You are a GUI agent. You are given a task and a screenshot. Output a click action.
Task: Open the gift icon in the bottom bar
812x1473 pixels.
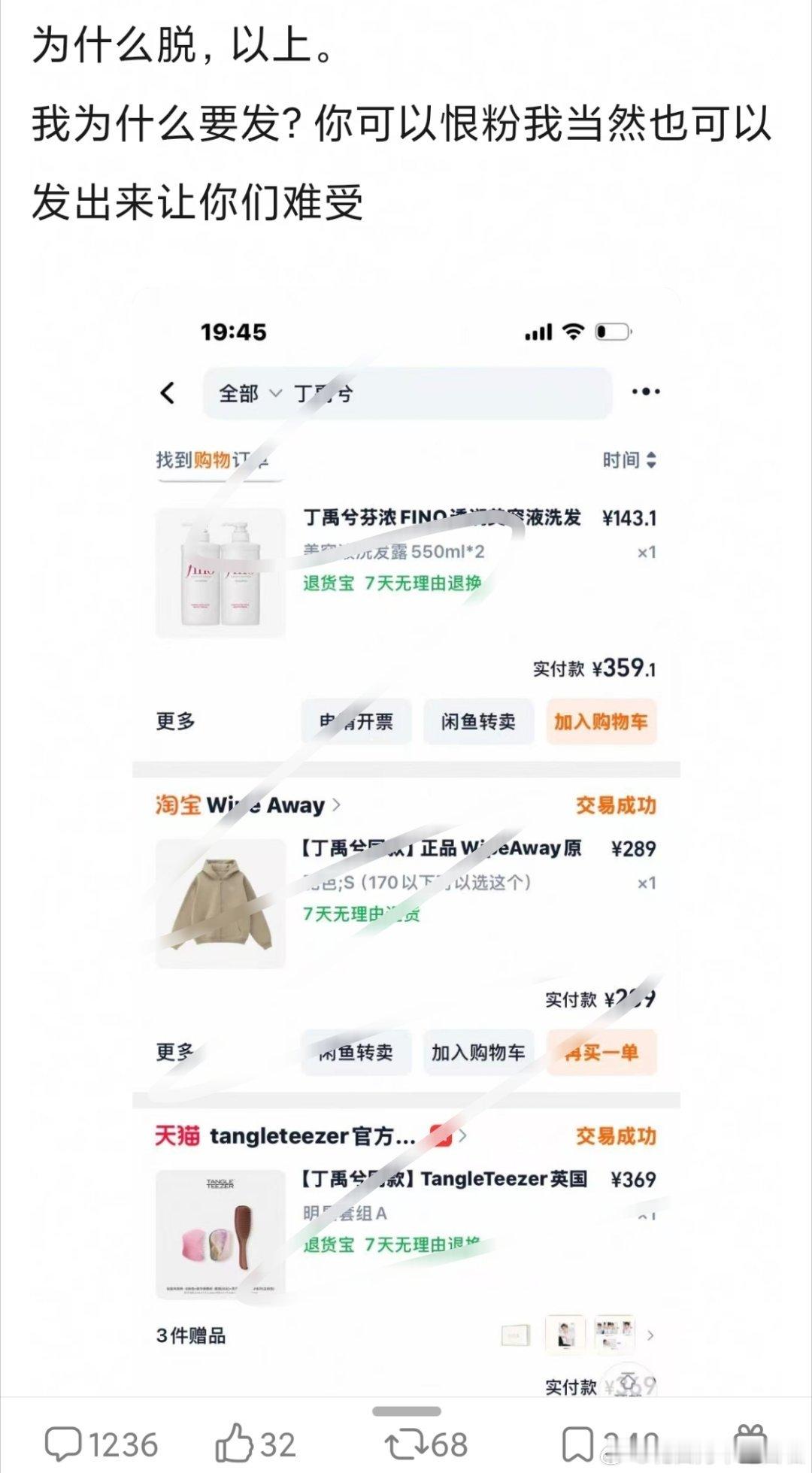(750, 1444)
